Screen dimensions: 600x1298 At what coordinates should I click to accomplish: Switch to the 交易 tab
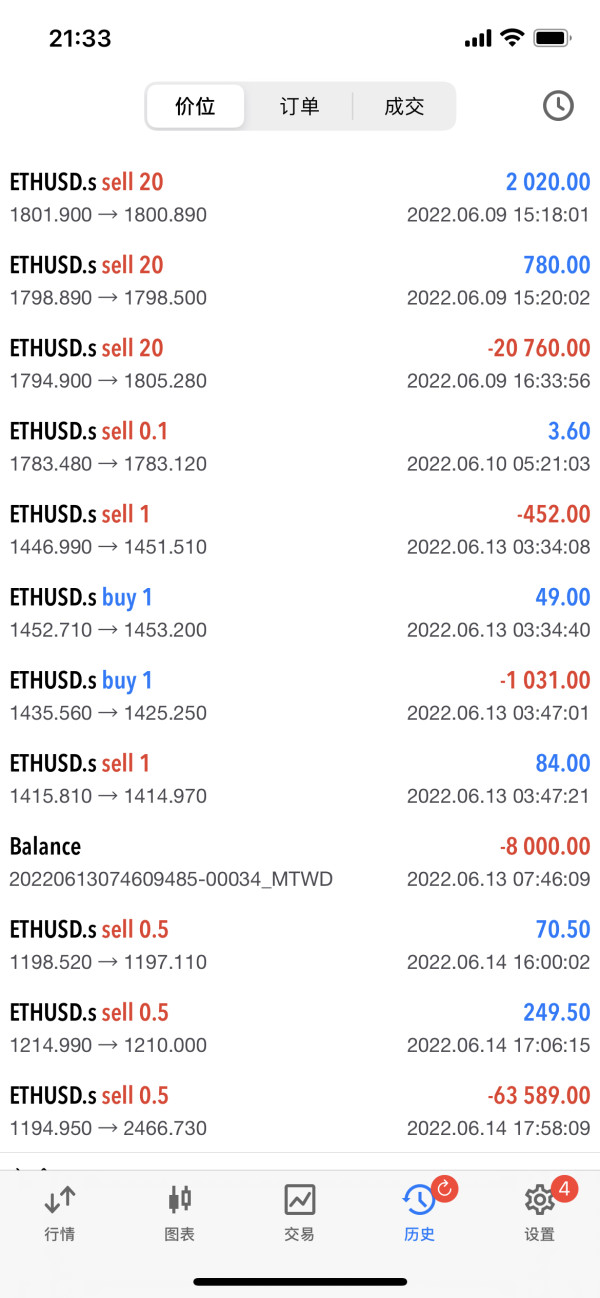tap(300, 1211)
